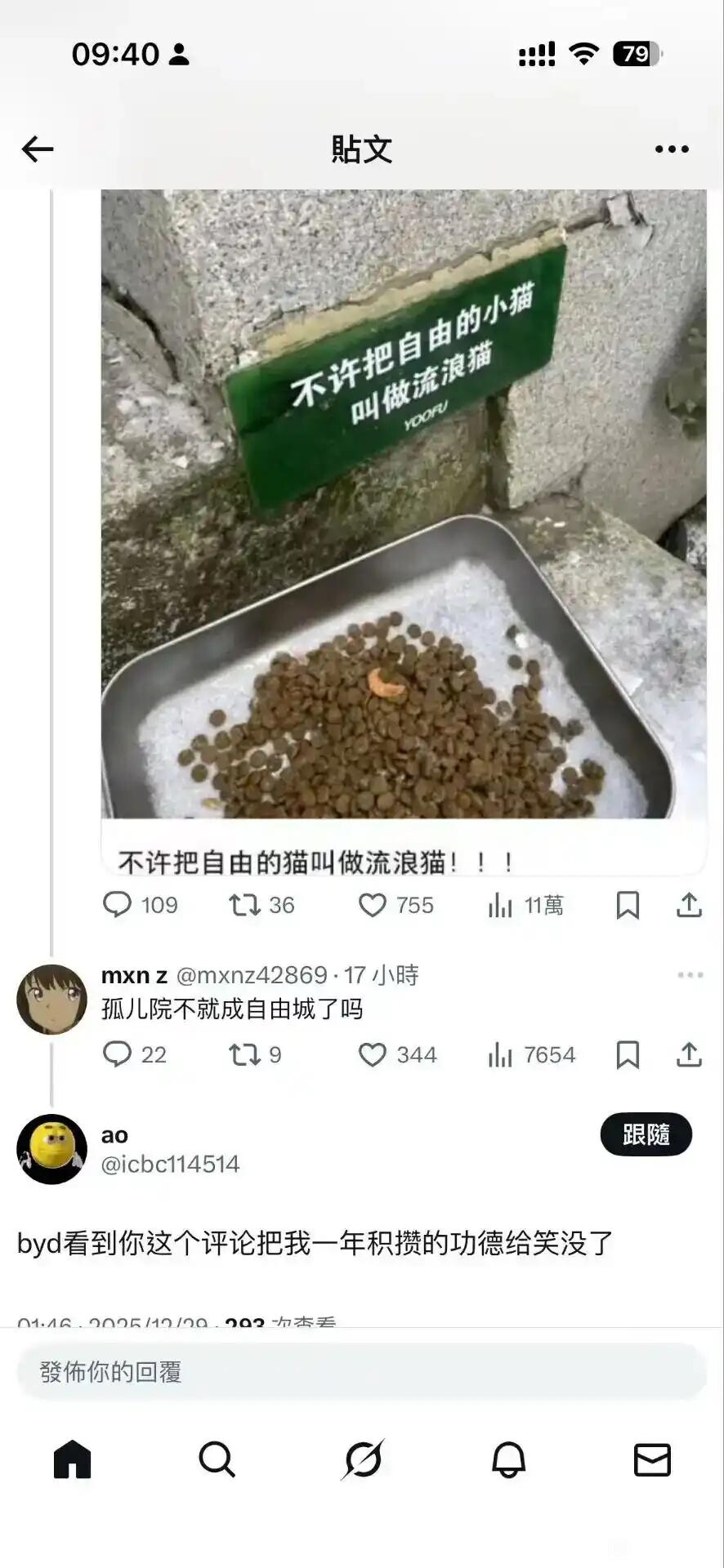Like the post with 755 likes
The image size is (724, 1568).
[x=373, y=905]
